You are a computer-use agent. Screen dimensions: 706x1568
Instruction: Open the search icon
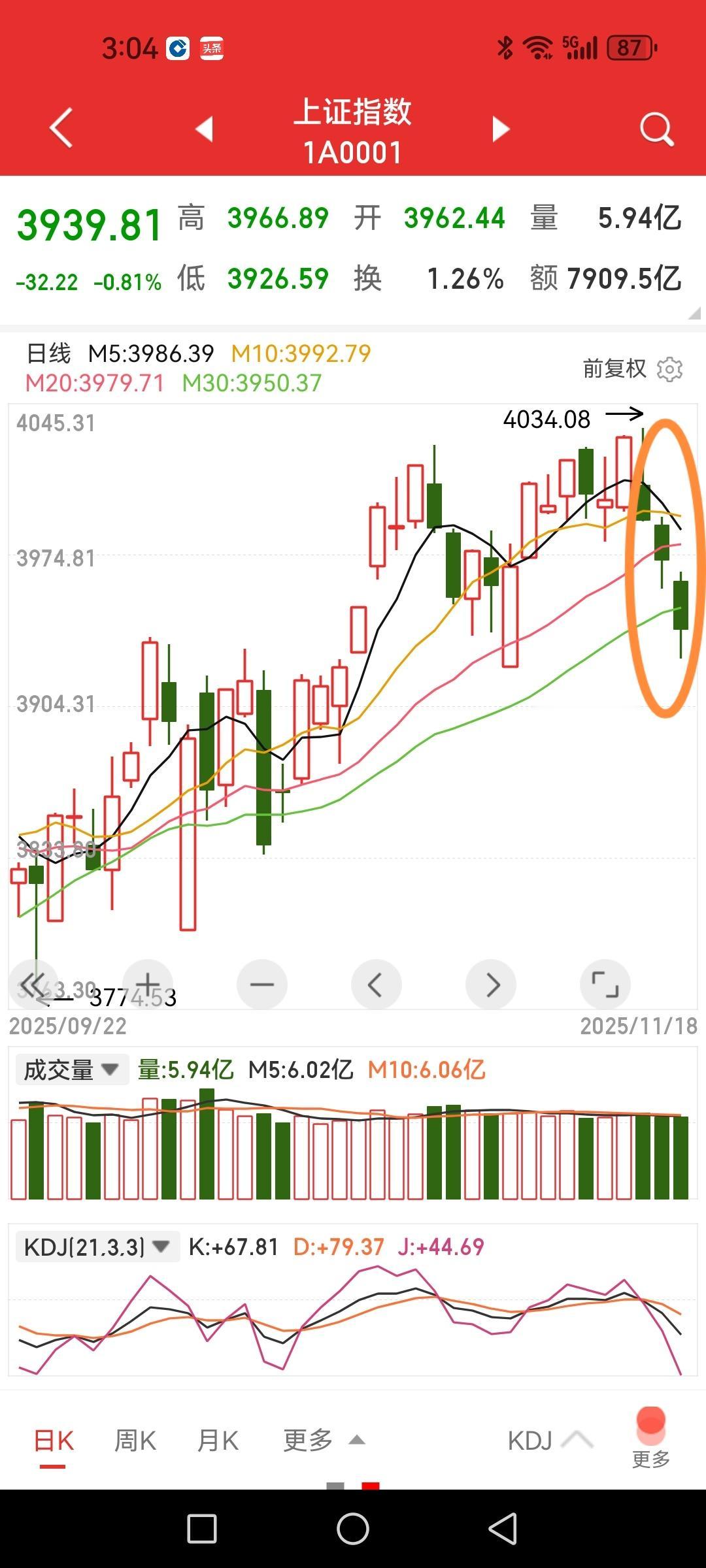[x=656, y=128]
